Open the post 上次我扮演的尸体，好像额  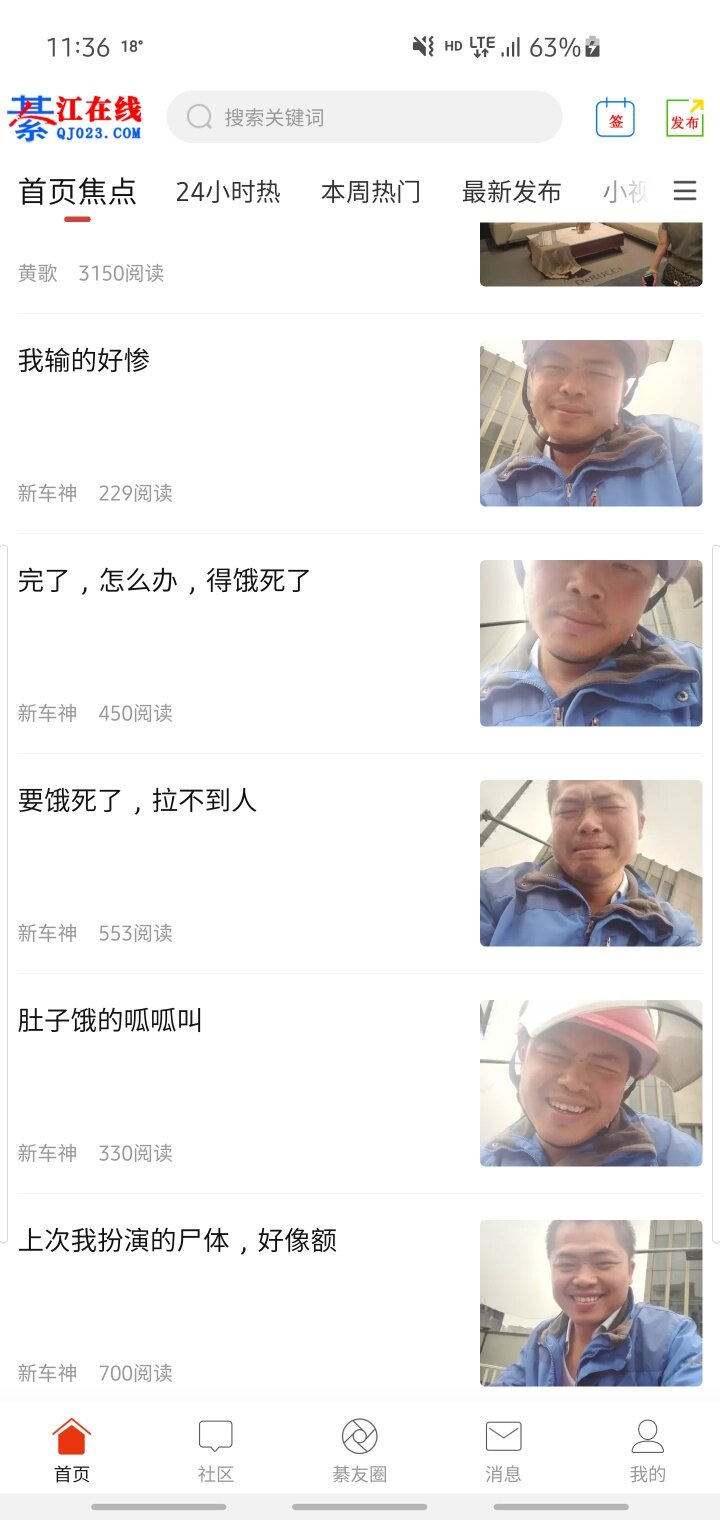pos(178,1240)
